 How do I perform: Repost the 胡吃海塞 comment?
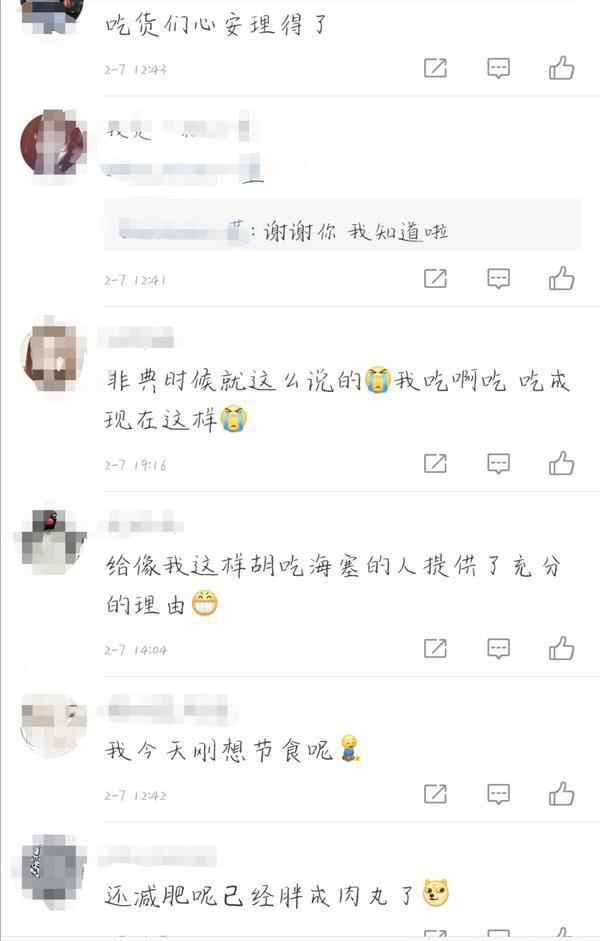435,648
